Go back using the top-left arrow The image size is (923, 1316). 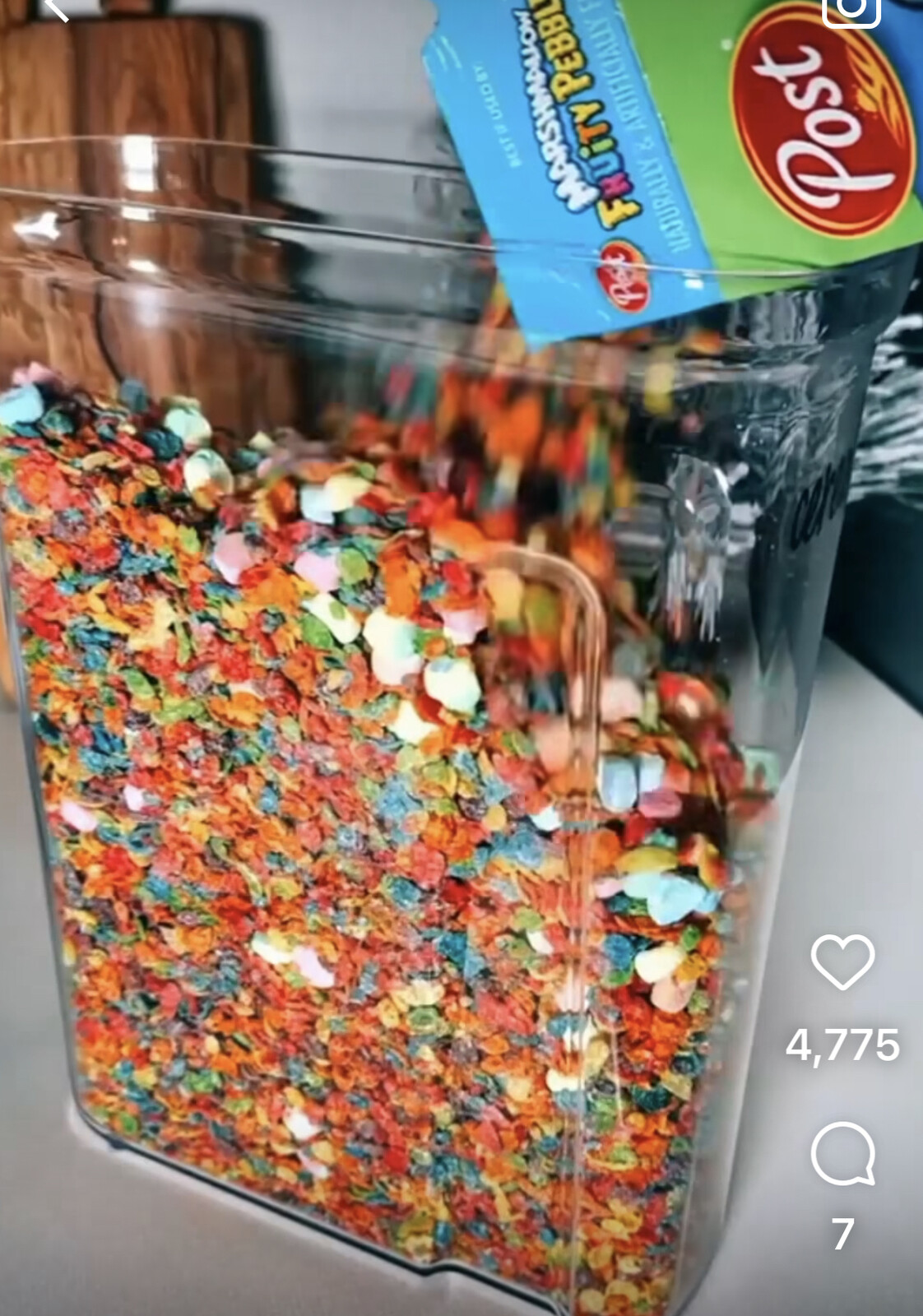tap(56, 8)
